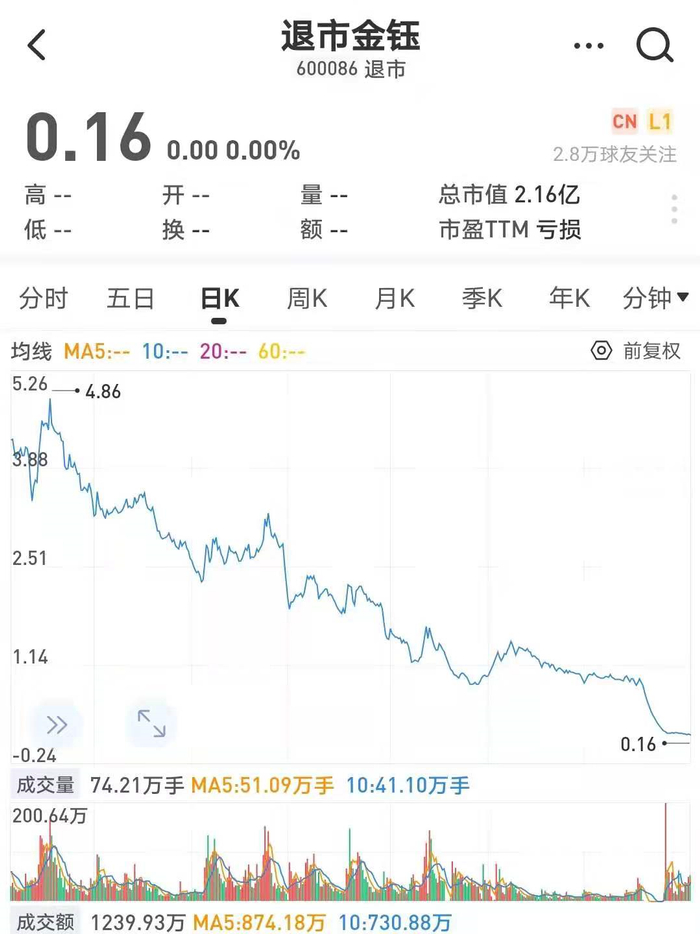The width and height of the screenshot is (700, 934).
Task: Open the 均线 moving average settings
Action: [31, 351]
